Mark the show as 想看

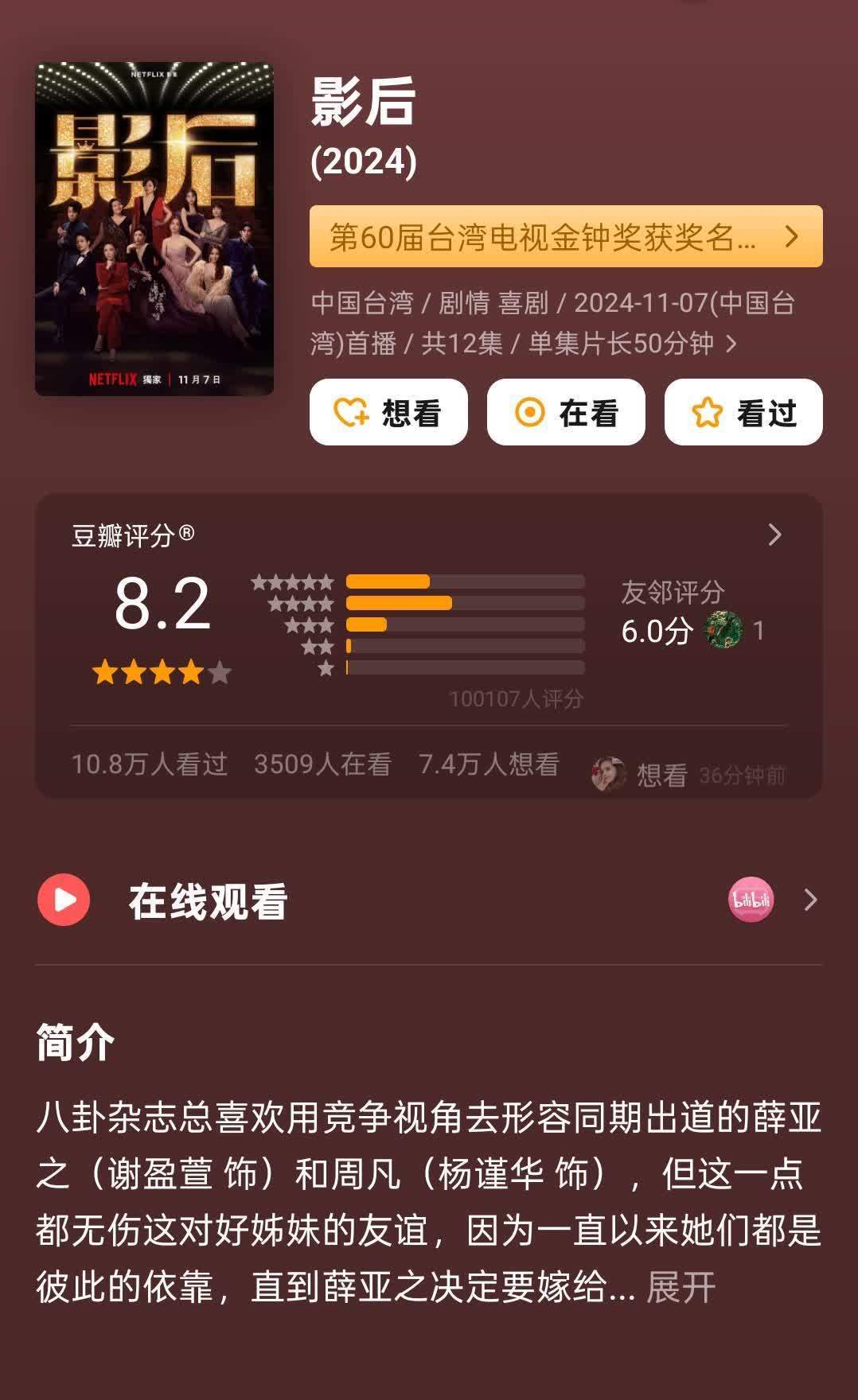click(388, 412)
